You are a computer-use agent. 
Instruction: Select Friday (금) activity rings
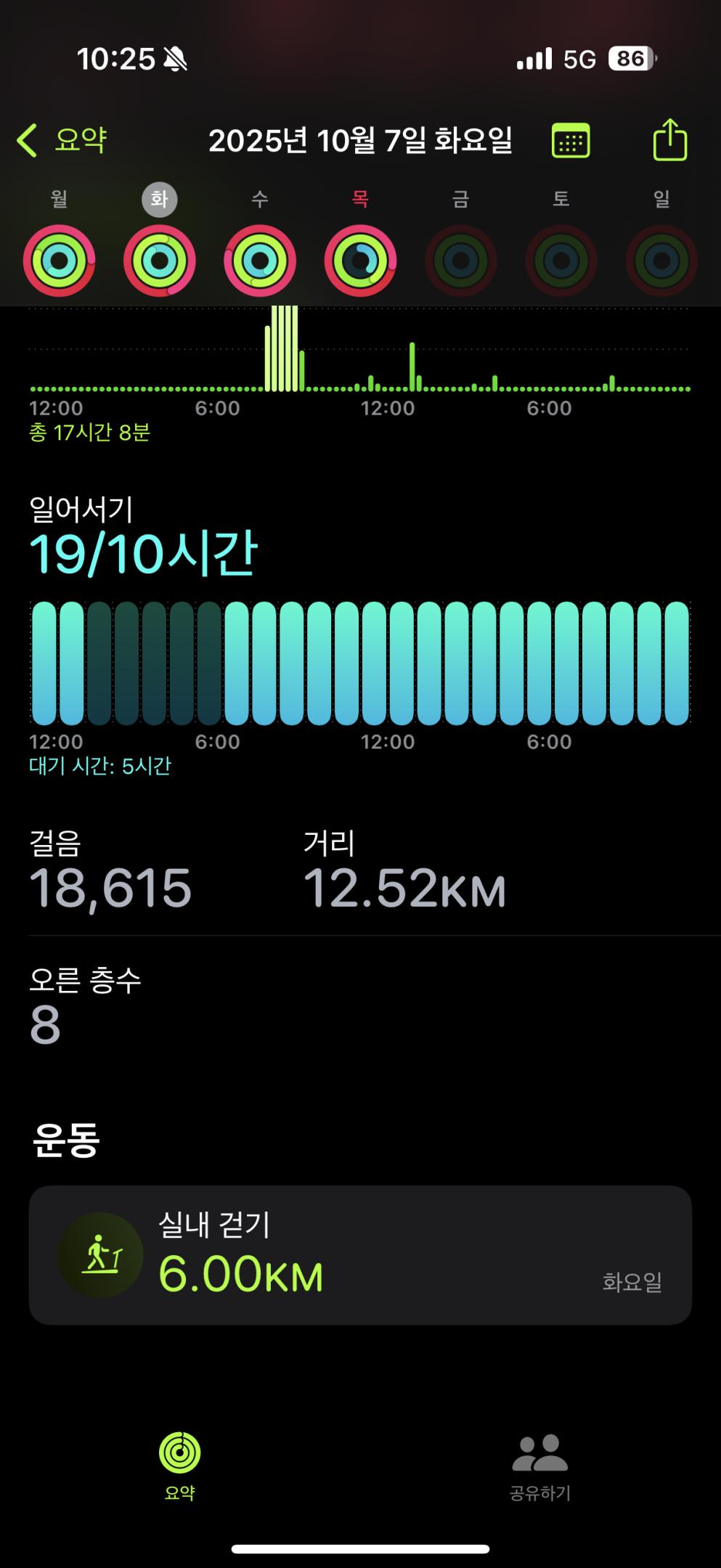coord(460,261)
